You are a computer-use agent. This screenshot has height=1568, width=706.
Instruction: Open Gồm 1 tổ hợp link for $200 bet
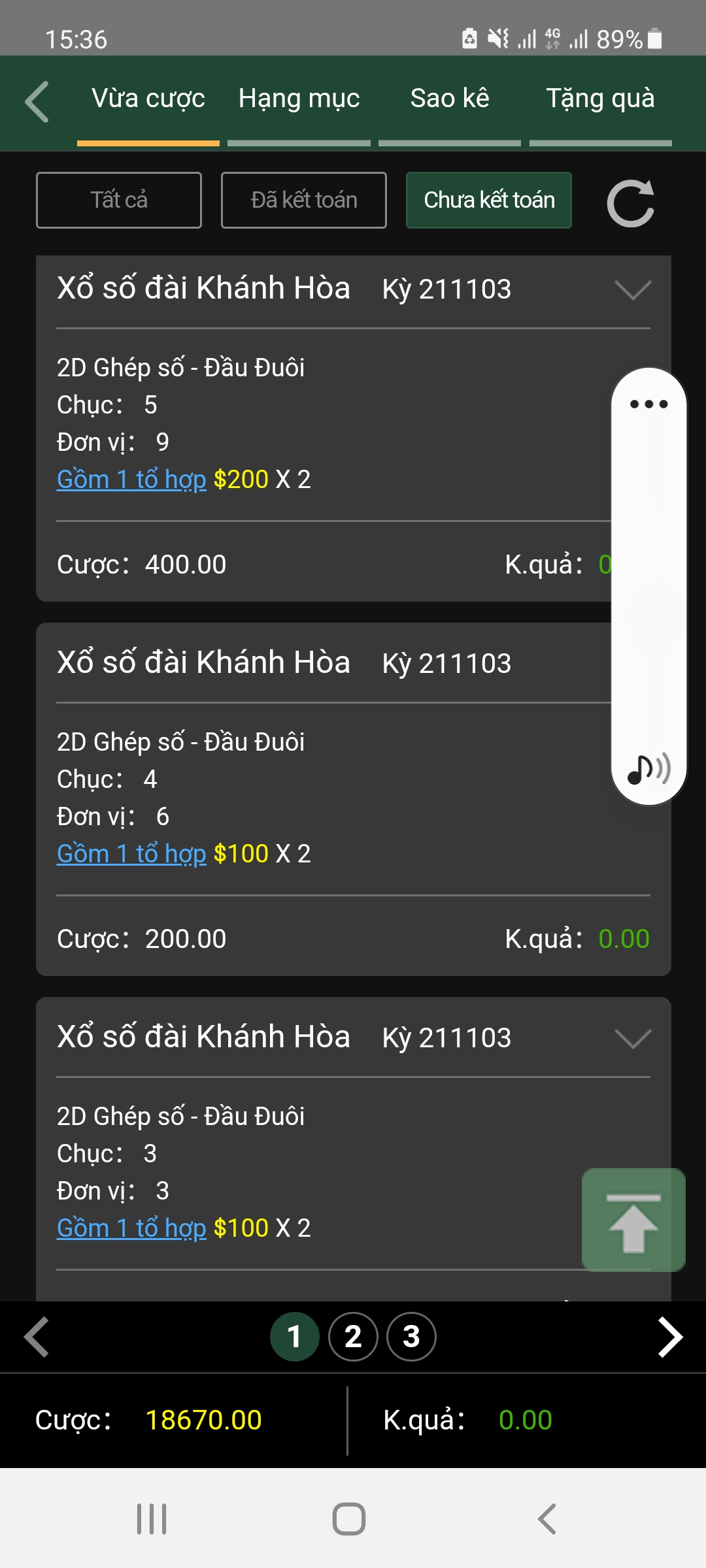[x=131, y=480]
